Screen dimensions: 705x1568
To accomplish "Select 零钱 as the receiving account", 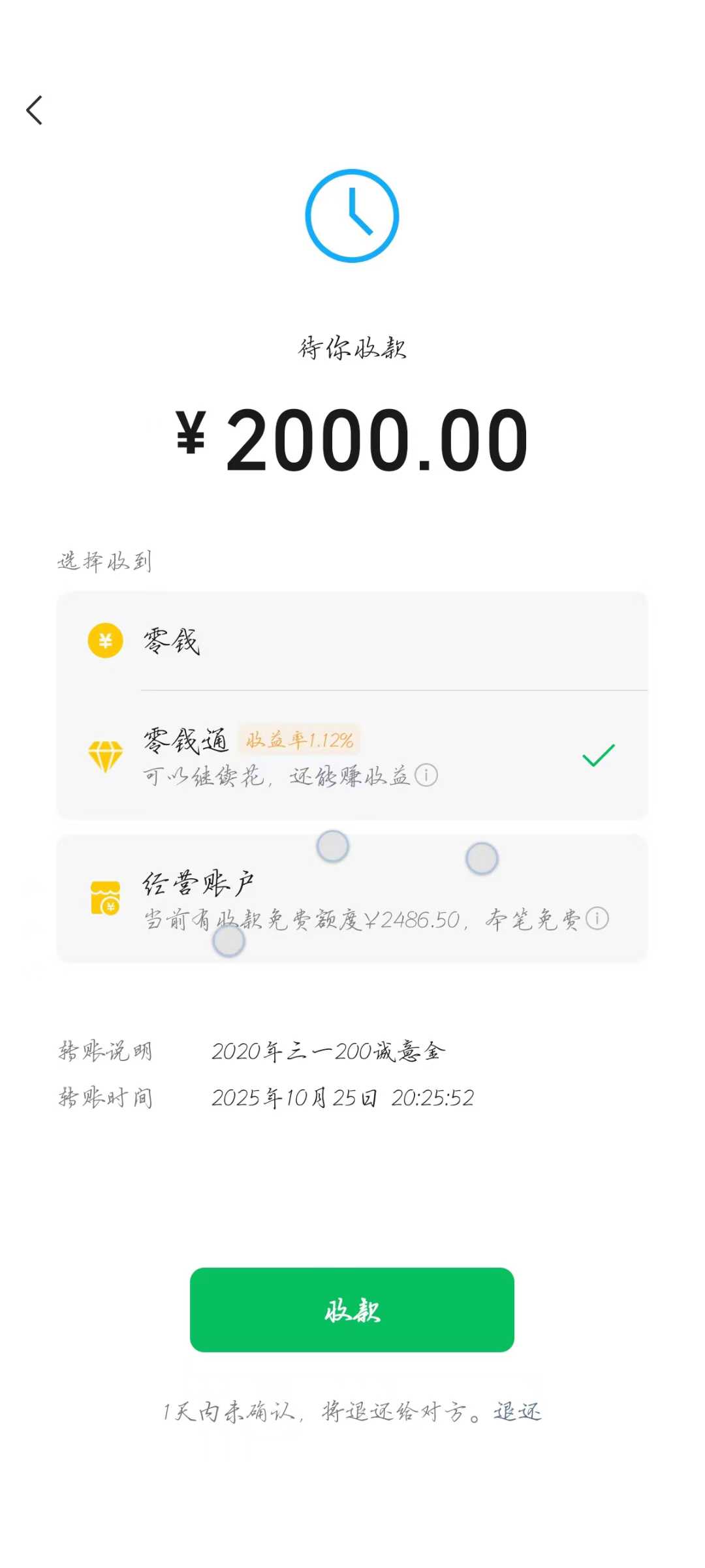I will (352, 641).
